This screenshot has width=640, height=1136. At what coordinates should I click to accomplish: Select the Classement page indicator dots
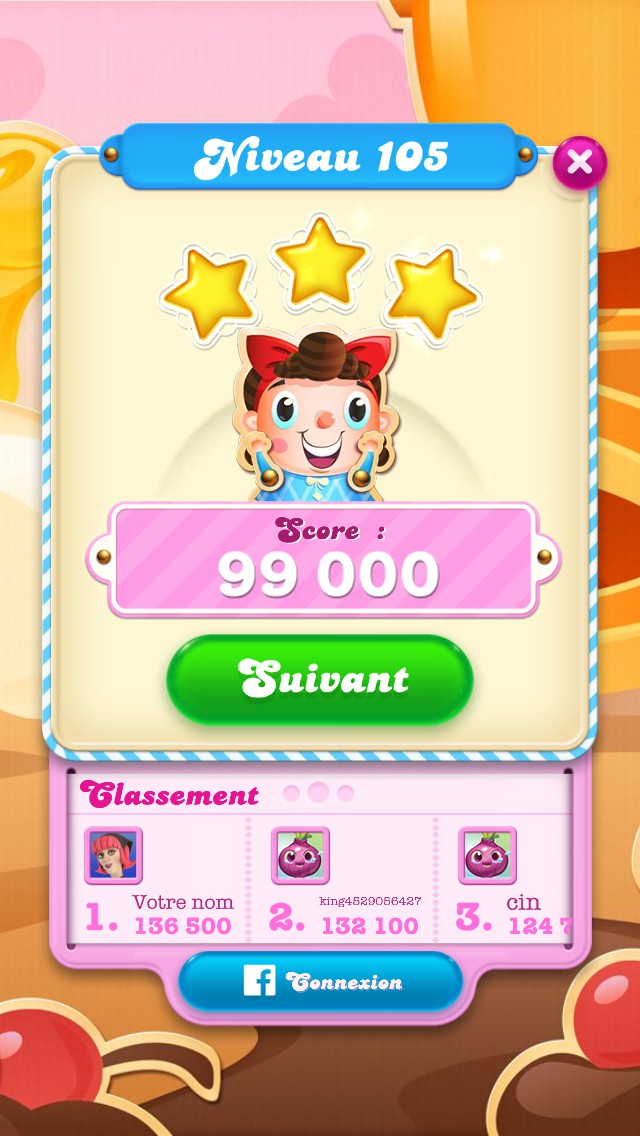pos(318,793)
